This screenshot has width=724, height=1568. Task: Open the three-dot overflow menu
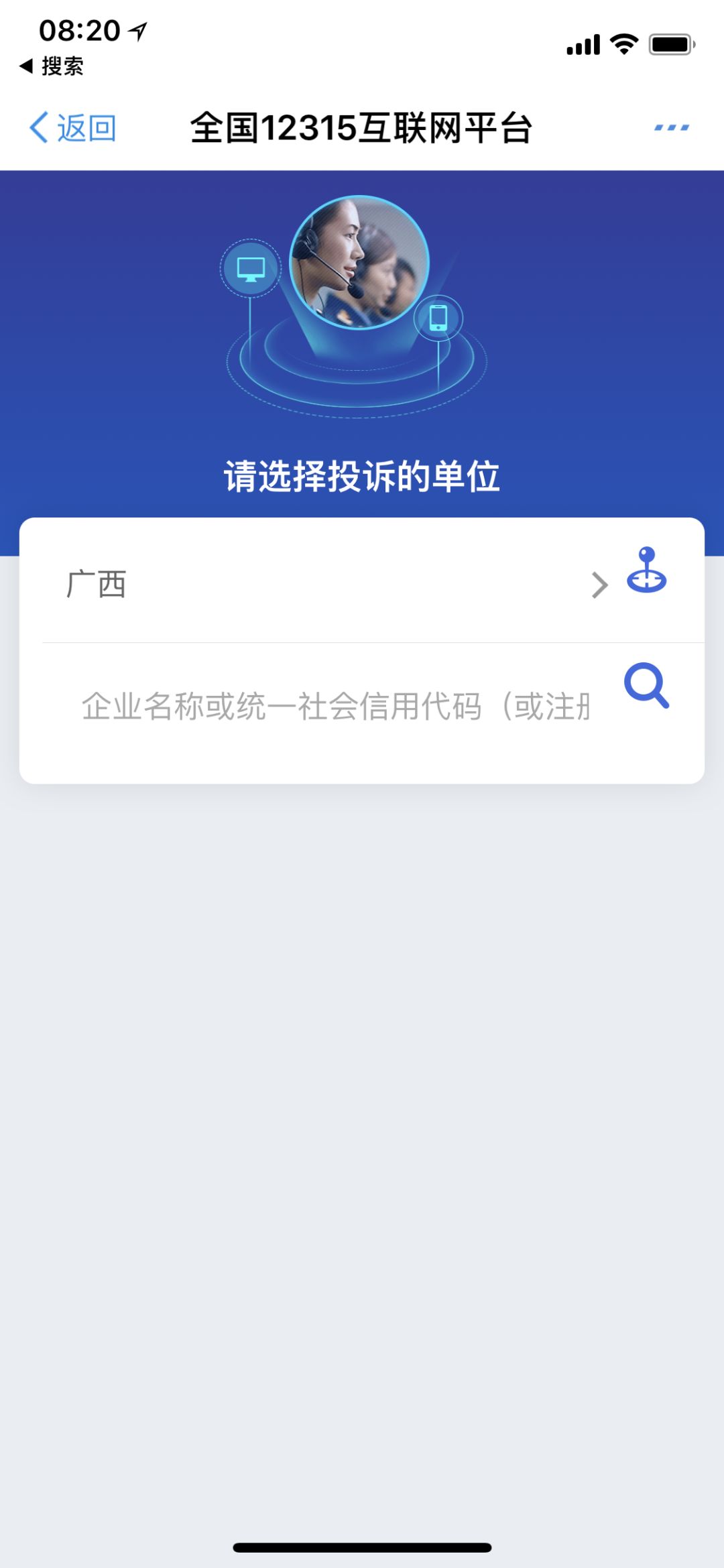click(671, 127)
